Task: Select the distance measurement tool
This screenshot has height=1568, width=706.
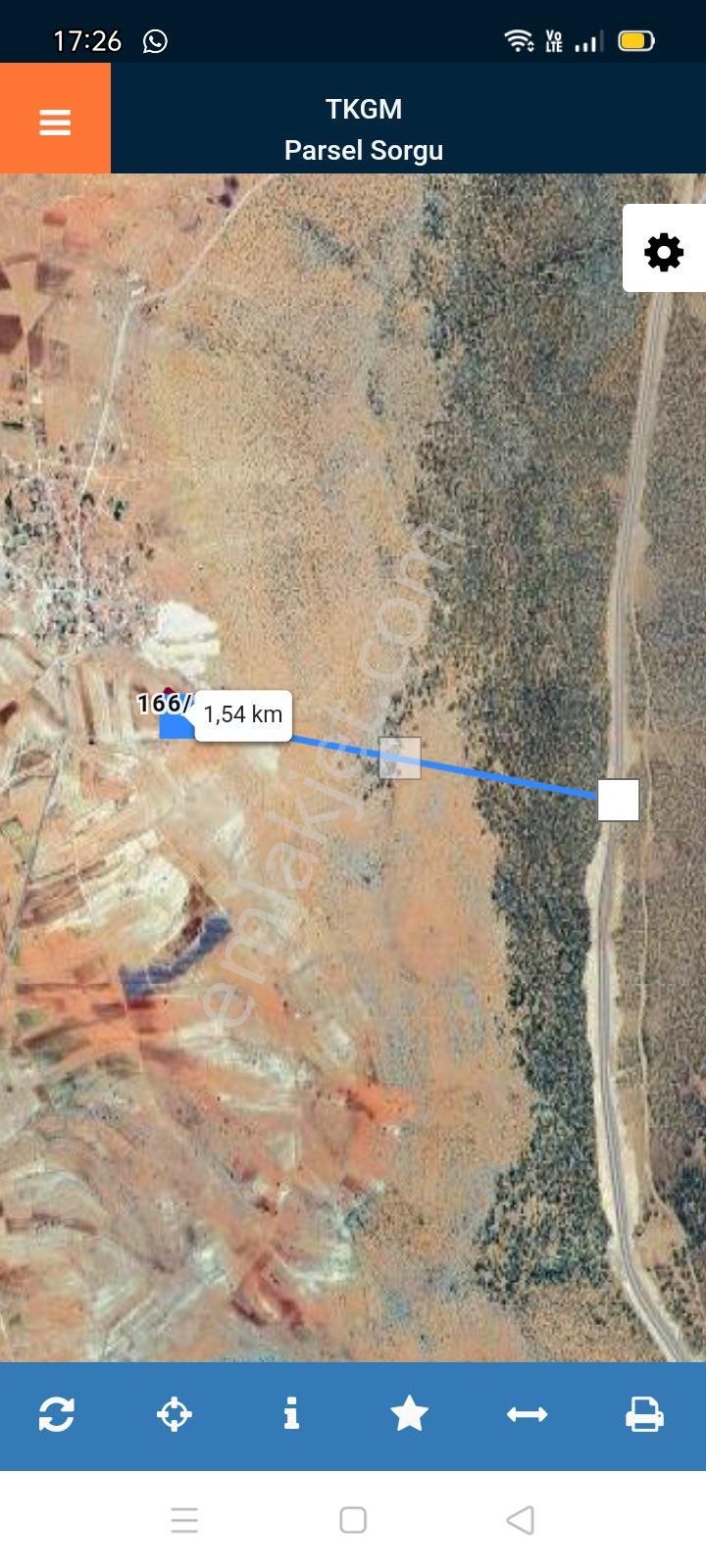Action: pyautogui.click(x=527, y=1414)
